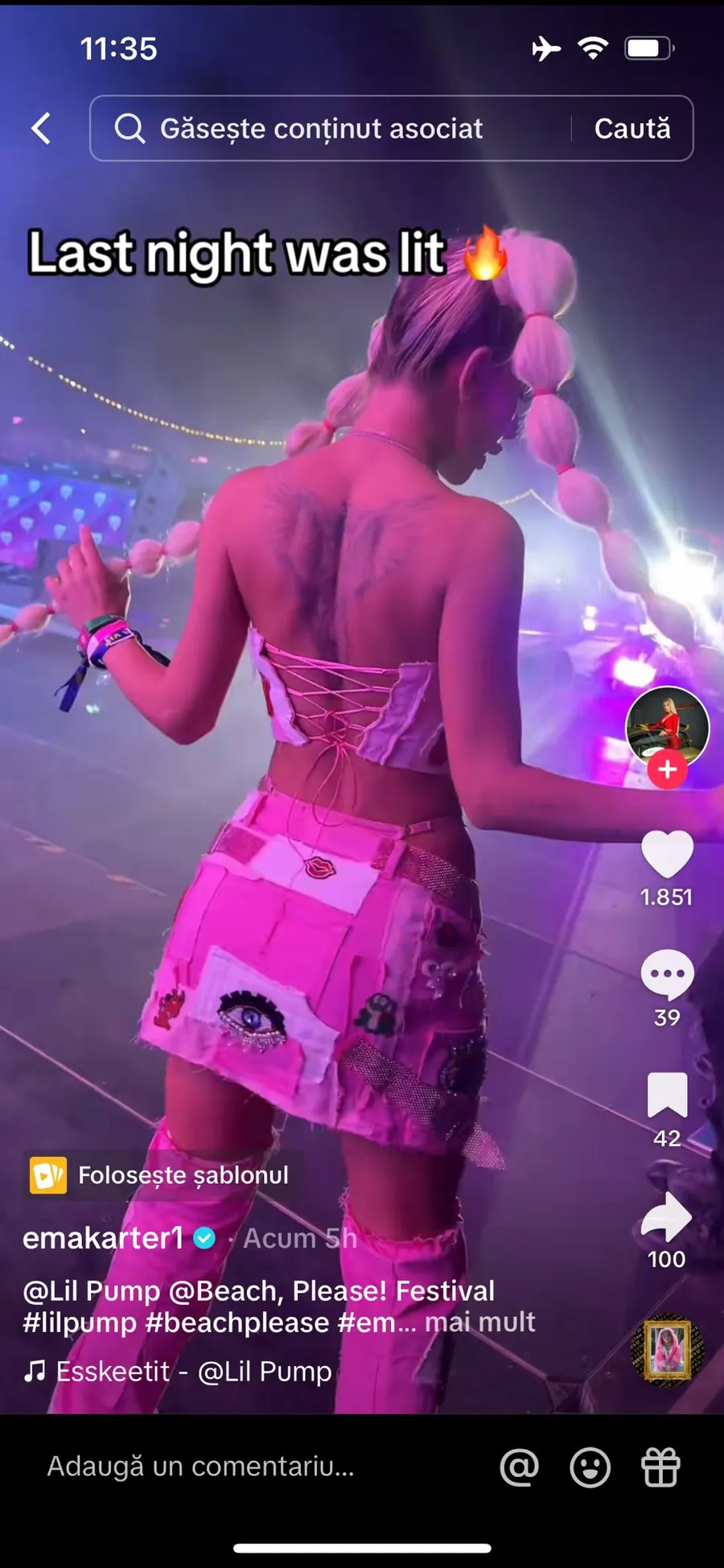Bookmark this video

[667, 1095]
